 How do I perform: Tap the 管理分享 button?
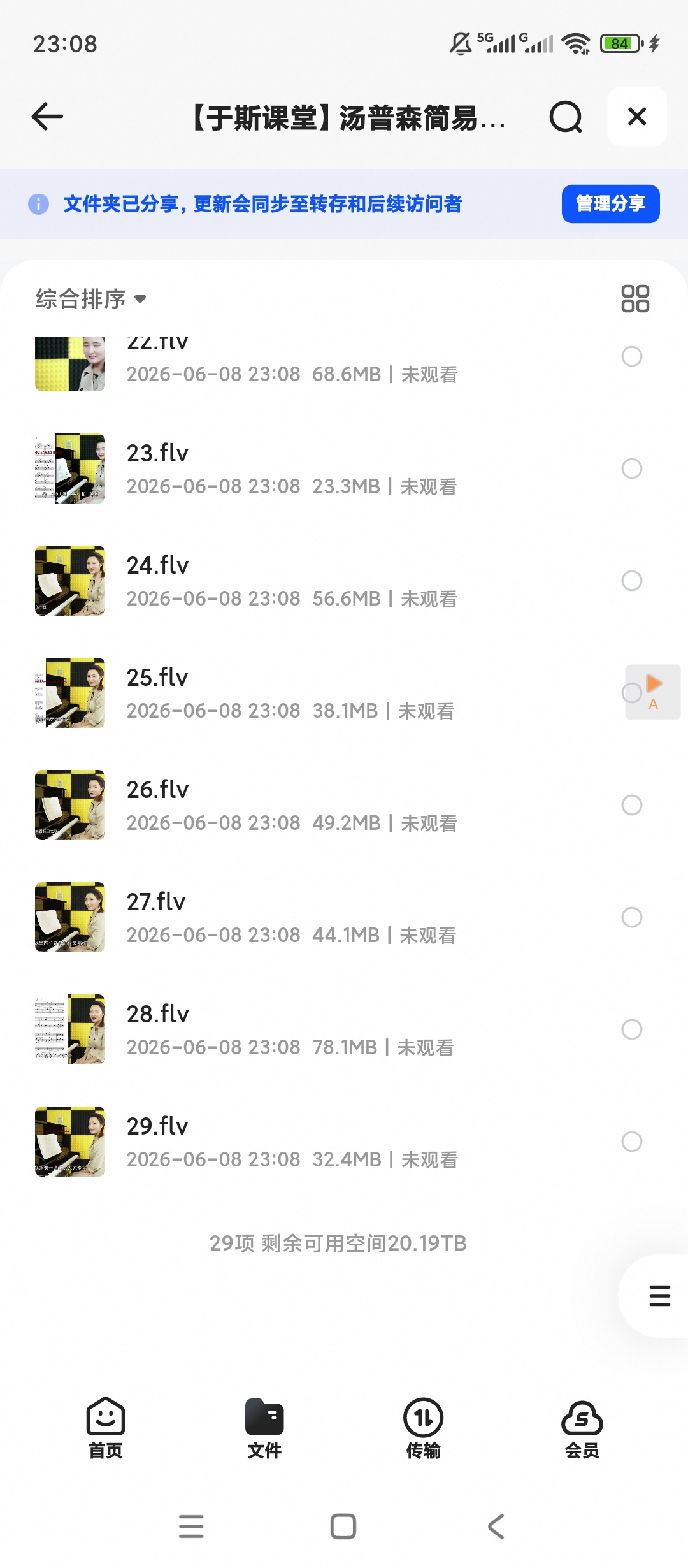click(610, 204)
